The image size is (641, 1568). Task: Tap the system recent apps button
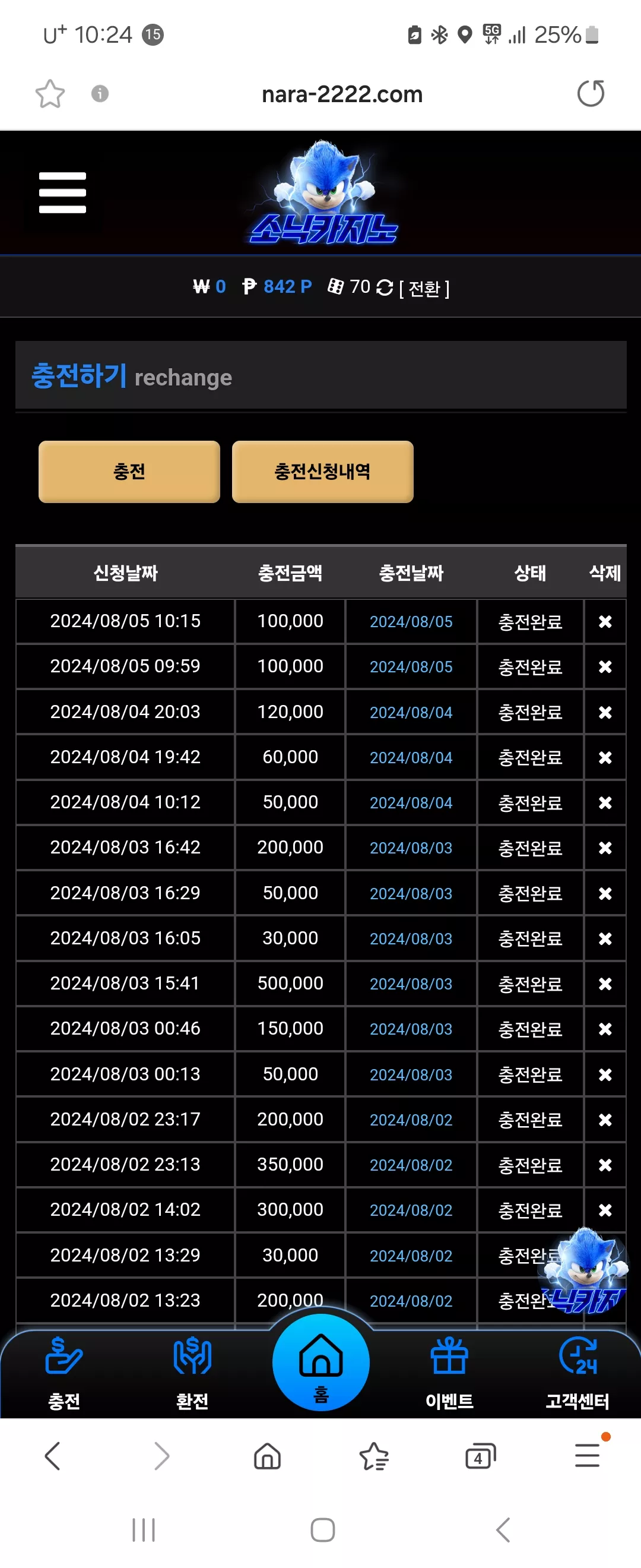(144, 1530)
